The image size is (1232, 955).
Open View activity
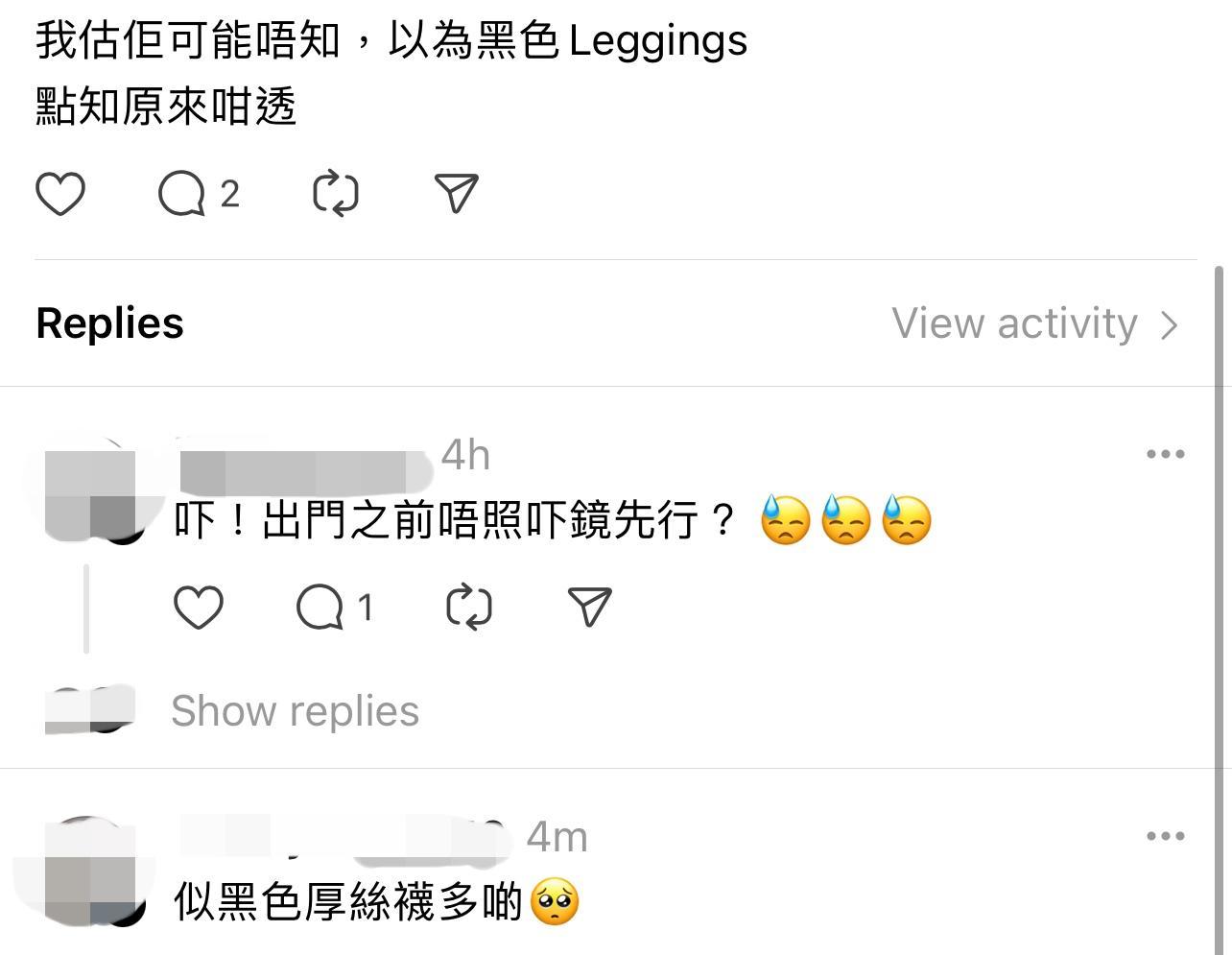1034,323
